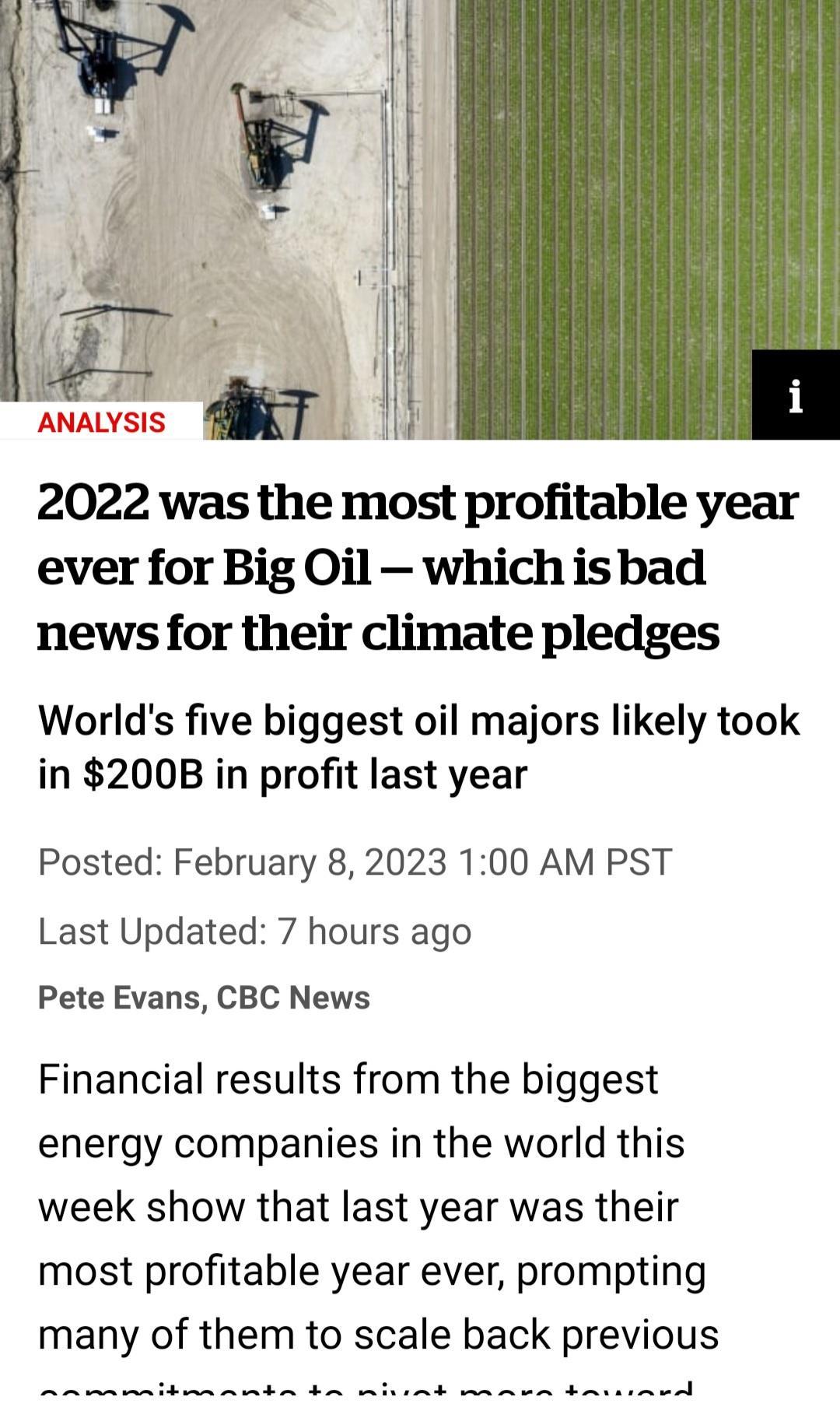840x1407 pixels.
Task: Select the ANALYSIS section tag
Action: click(101, 423)
